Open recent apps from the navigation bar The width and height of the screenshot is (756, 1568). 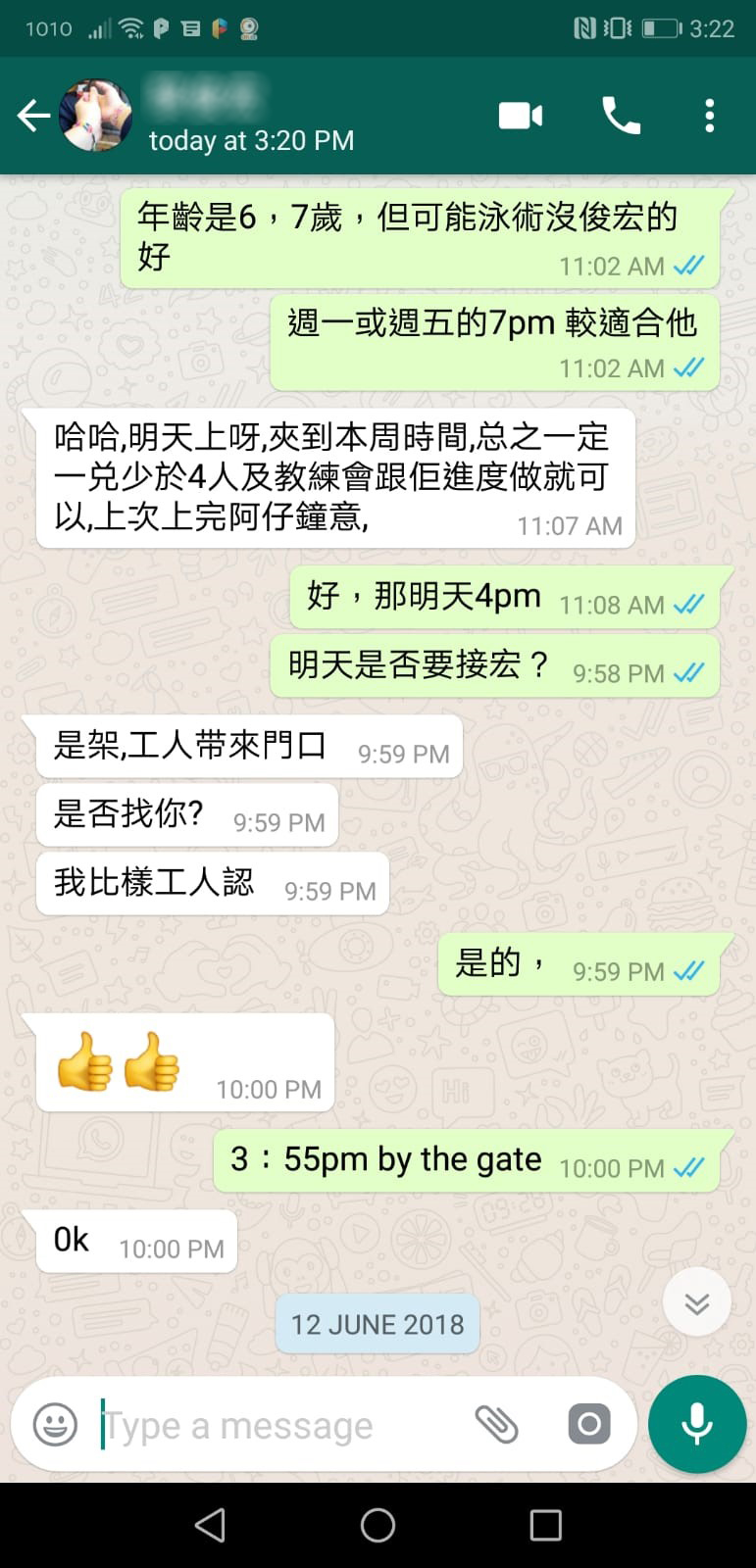[545, 1525]
